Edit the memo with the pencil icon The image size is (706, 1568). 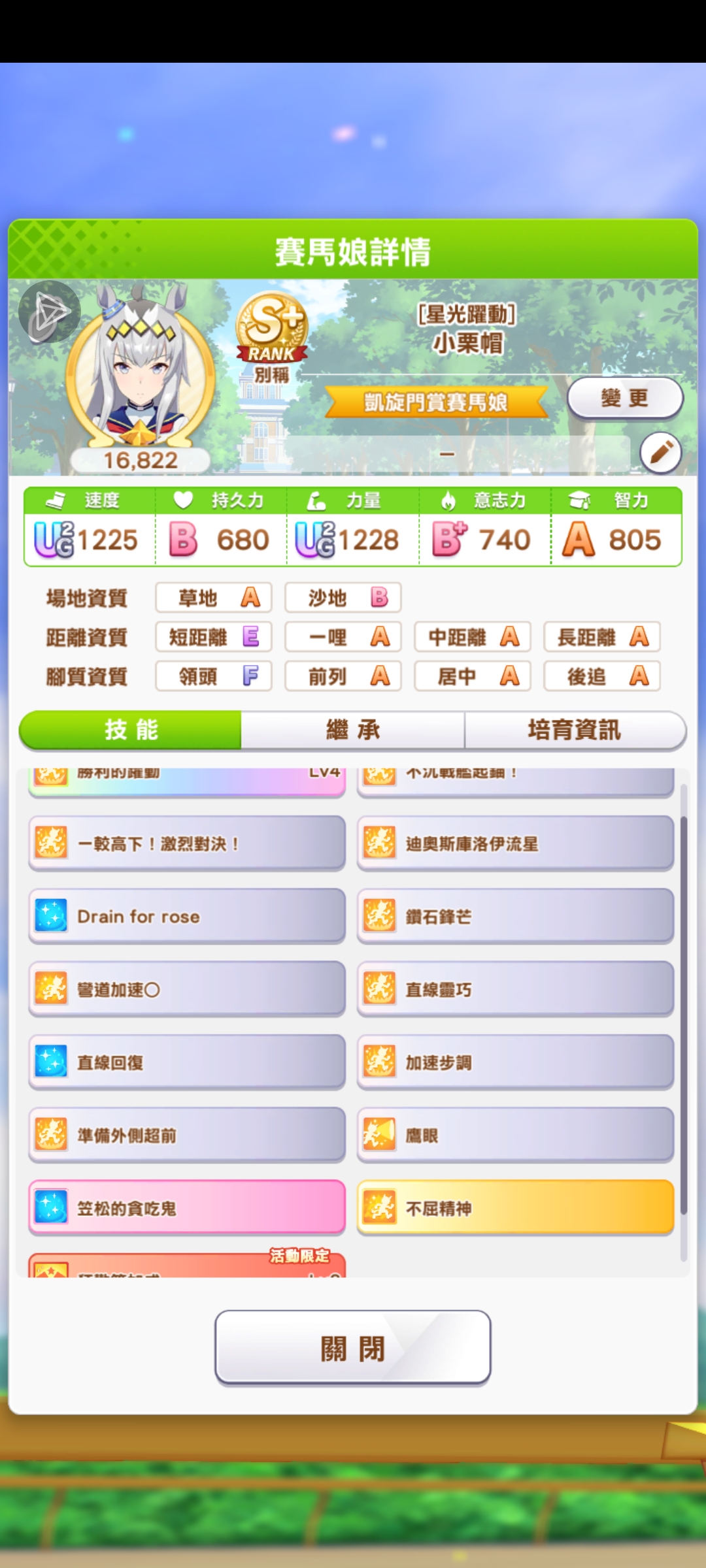[x=660, y=453]
